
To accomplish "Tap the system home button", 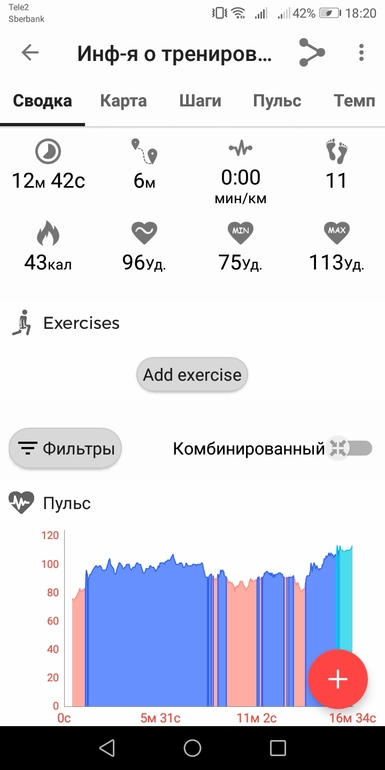I will [x=192, y=748].
